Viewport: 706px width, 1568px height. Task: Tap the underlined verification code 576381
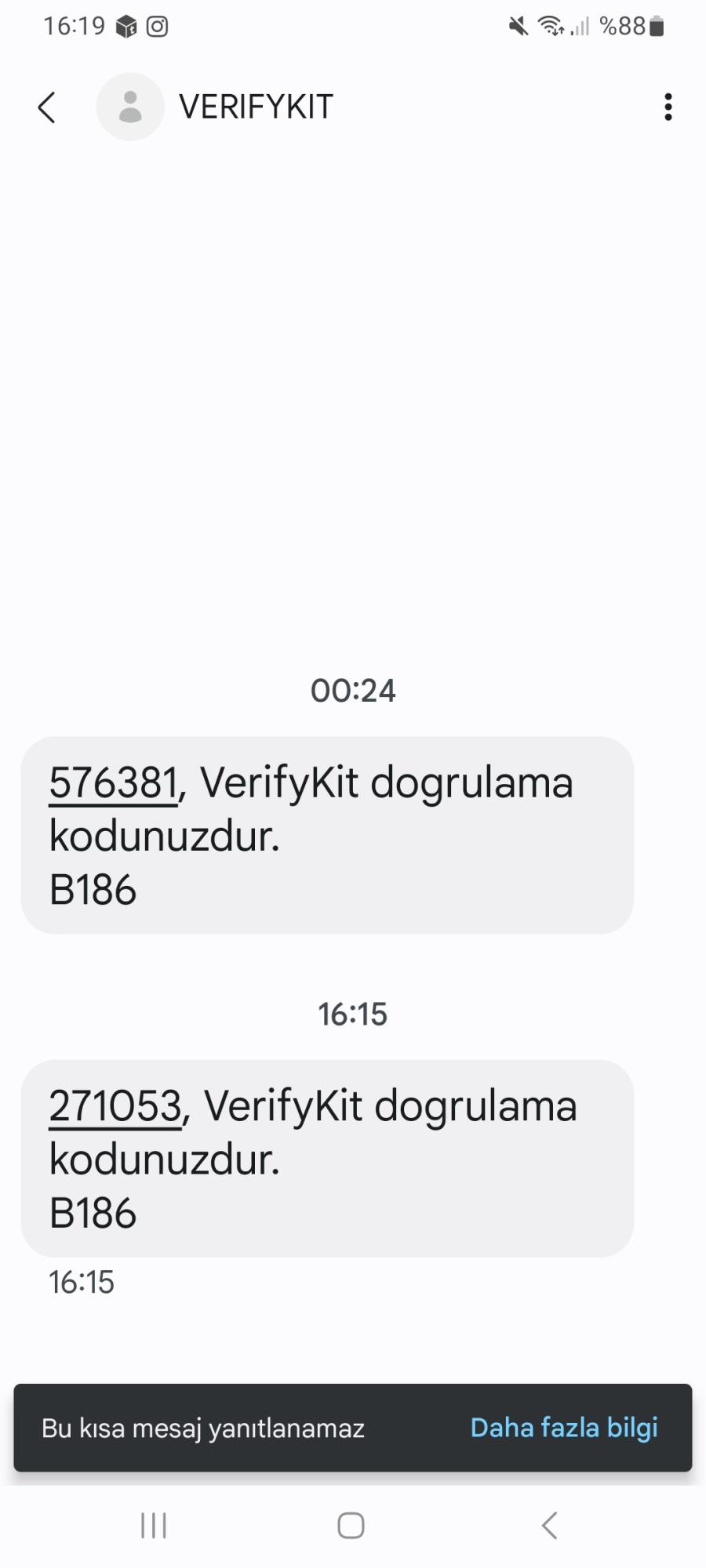(112, 782)
